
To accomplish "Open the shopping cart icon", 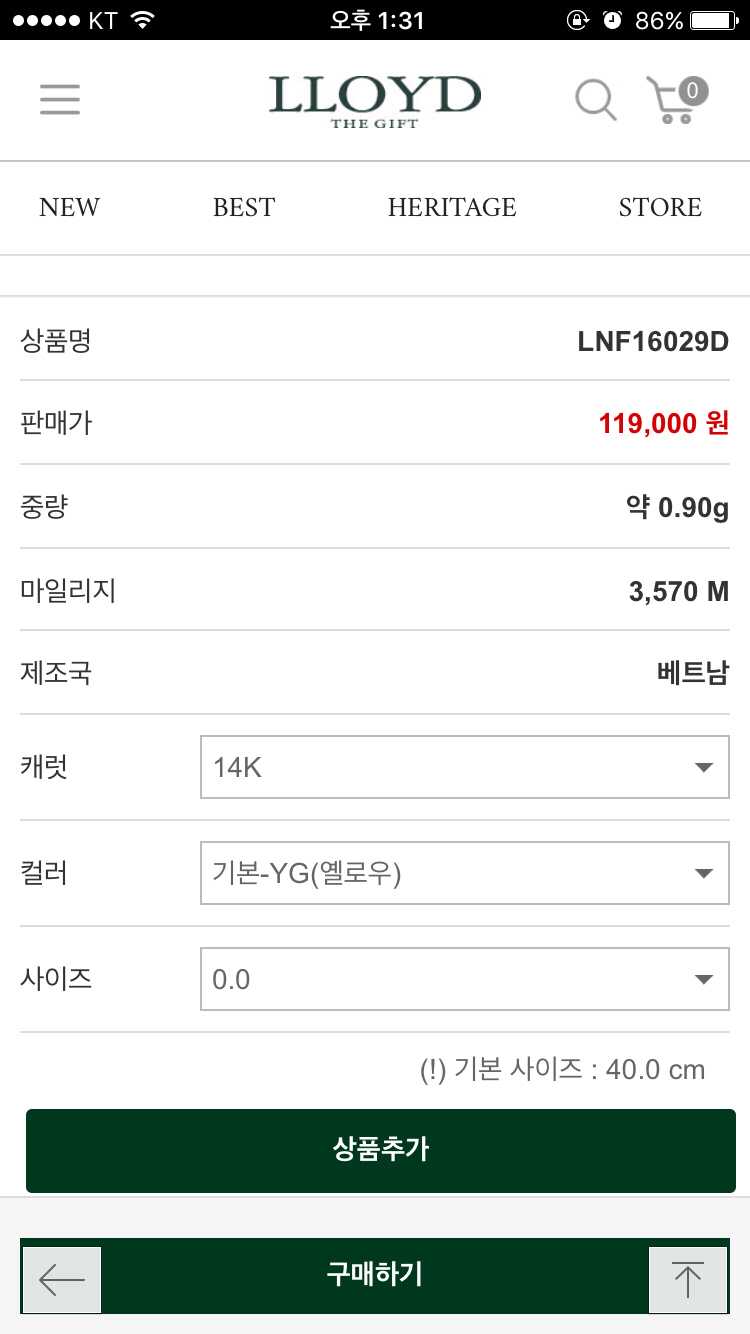I will point(668,102).
